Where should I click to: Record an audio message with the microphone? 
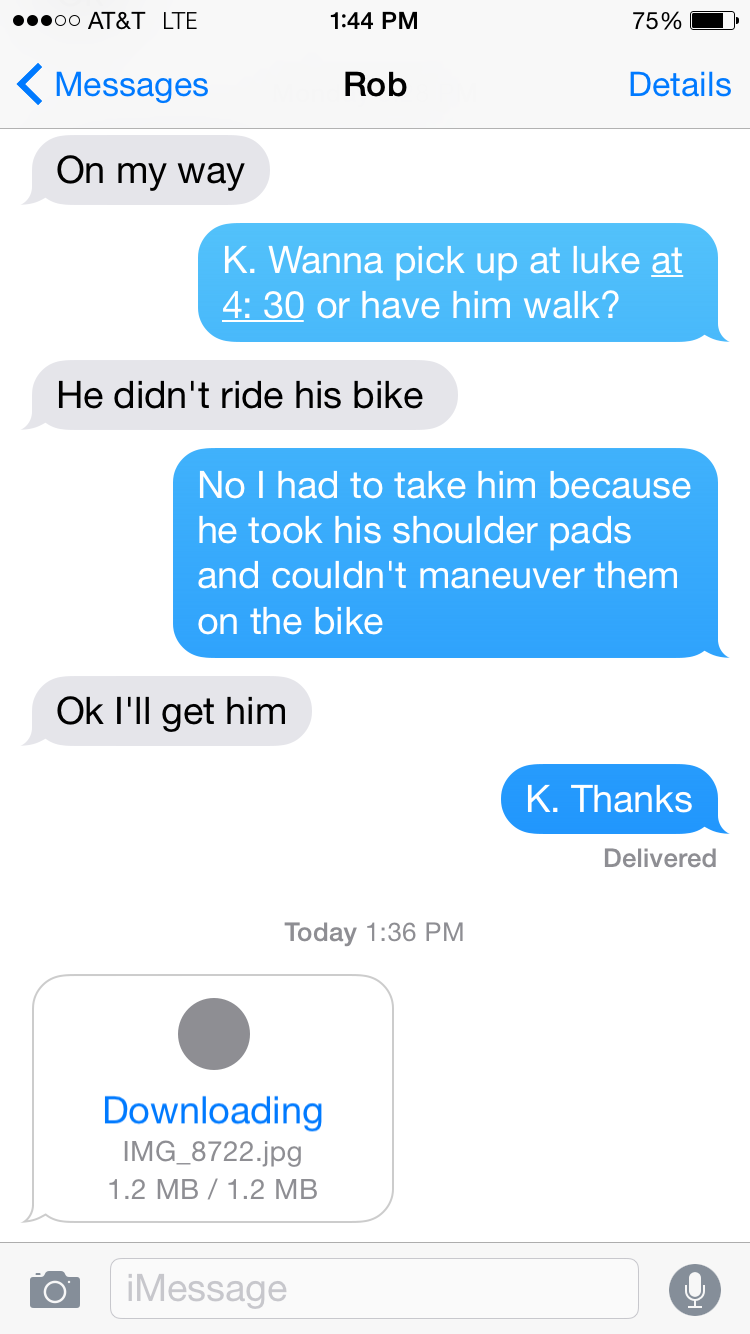(x=694, y=1289)
